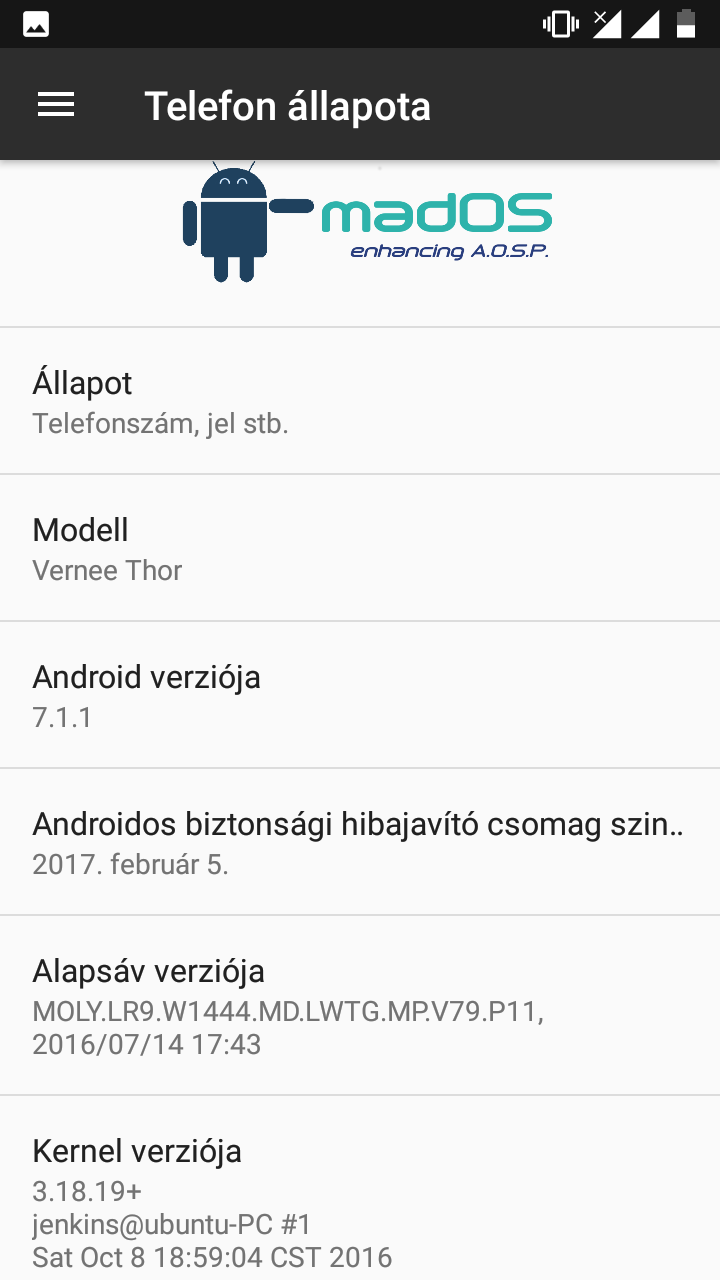Tap the Modell Vernee Thor row
Image resolution: width=720 pixels, height=1280 pixels.
coord(360,548)
